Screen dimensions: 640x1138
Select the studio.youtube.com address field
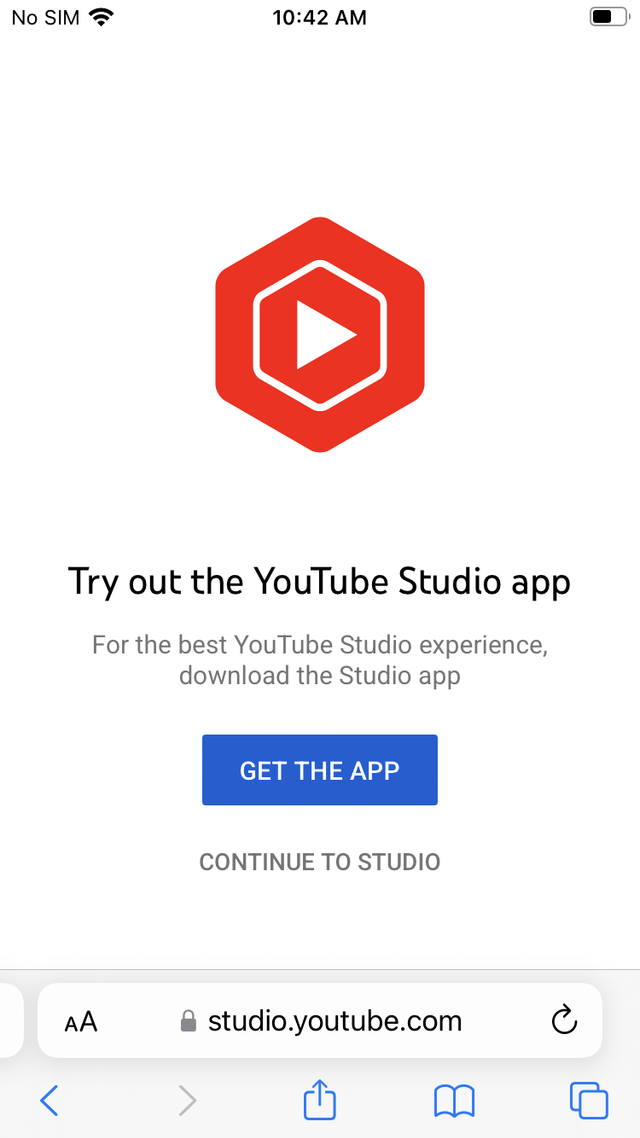320,1021
